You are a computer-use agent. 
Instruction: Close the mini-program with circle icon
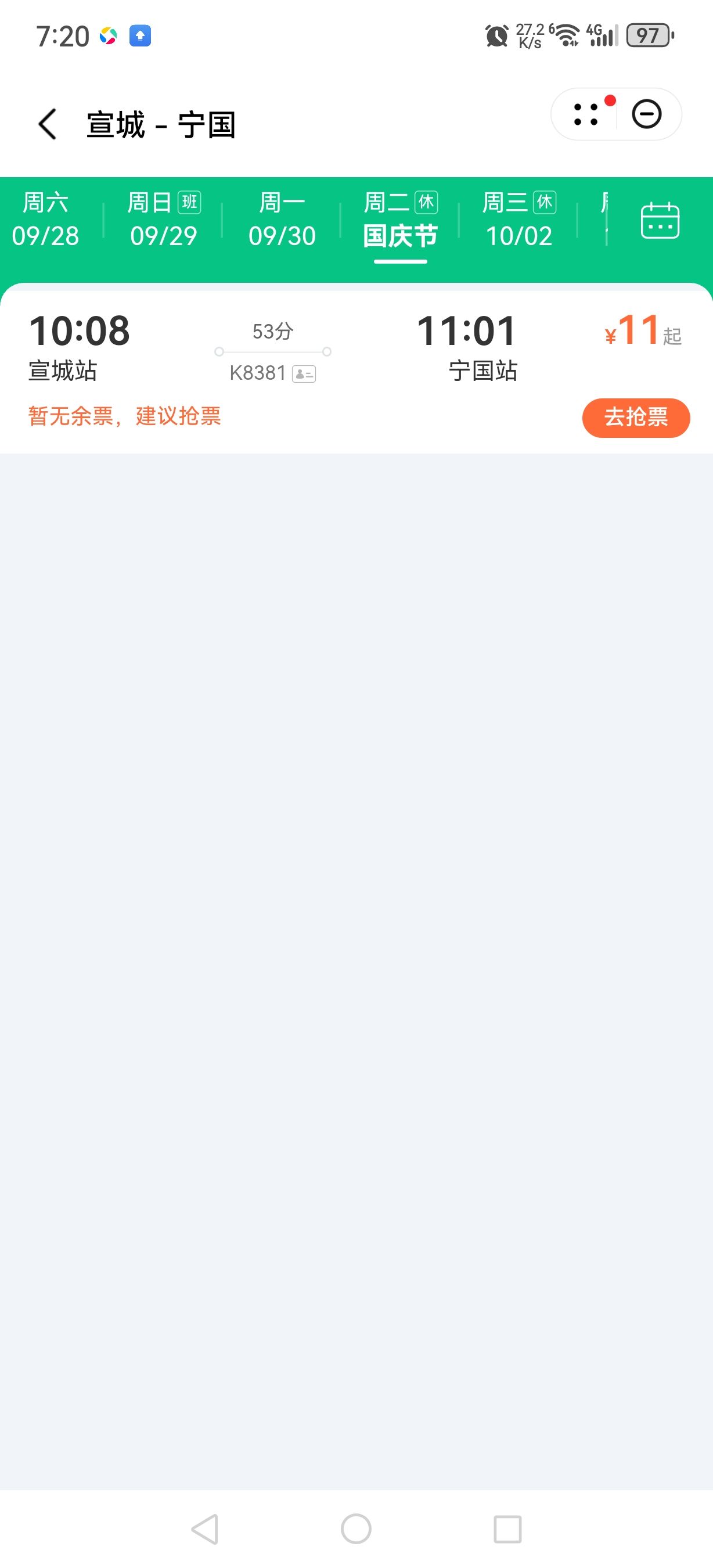[647, 114]
